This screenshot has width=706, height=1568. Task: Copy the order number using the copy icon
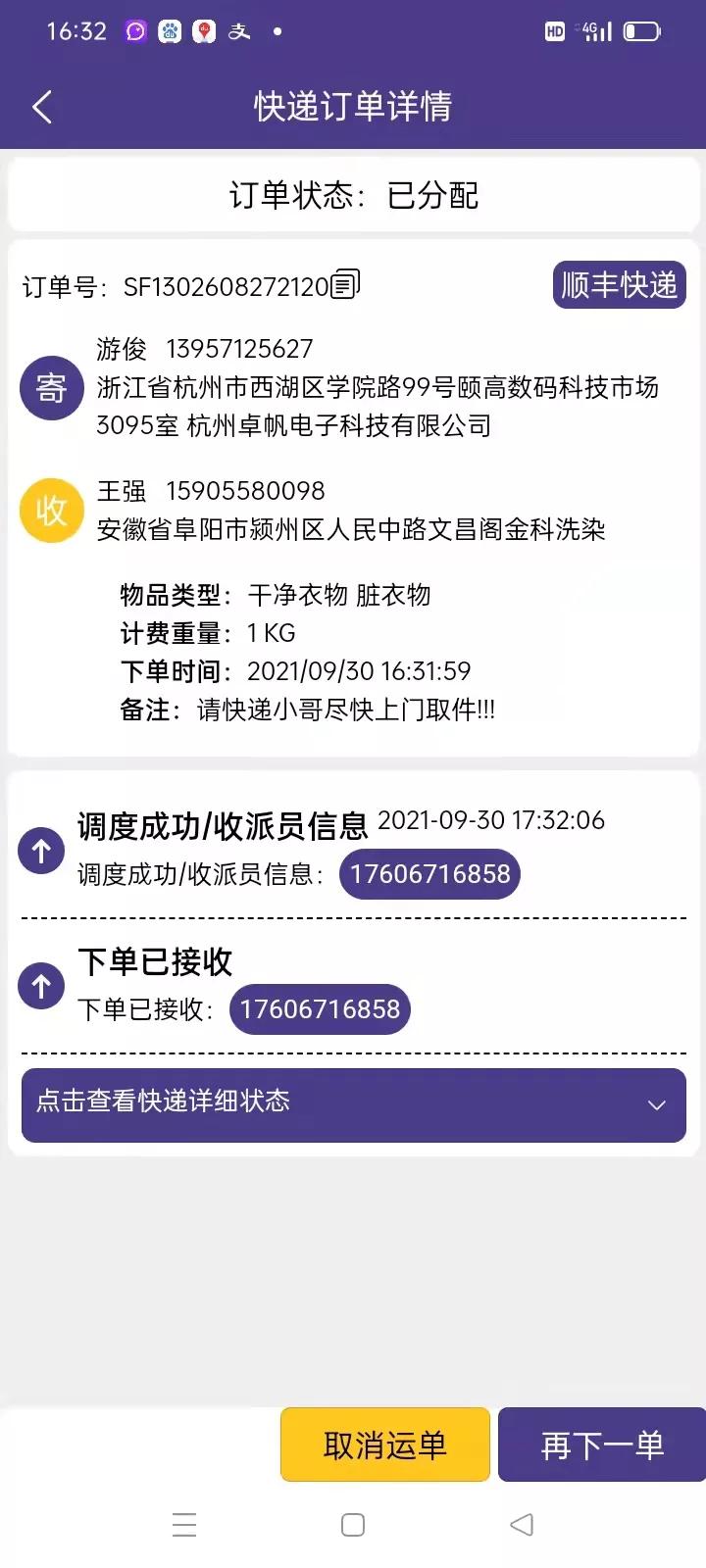[x=345, y=282]
